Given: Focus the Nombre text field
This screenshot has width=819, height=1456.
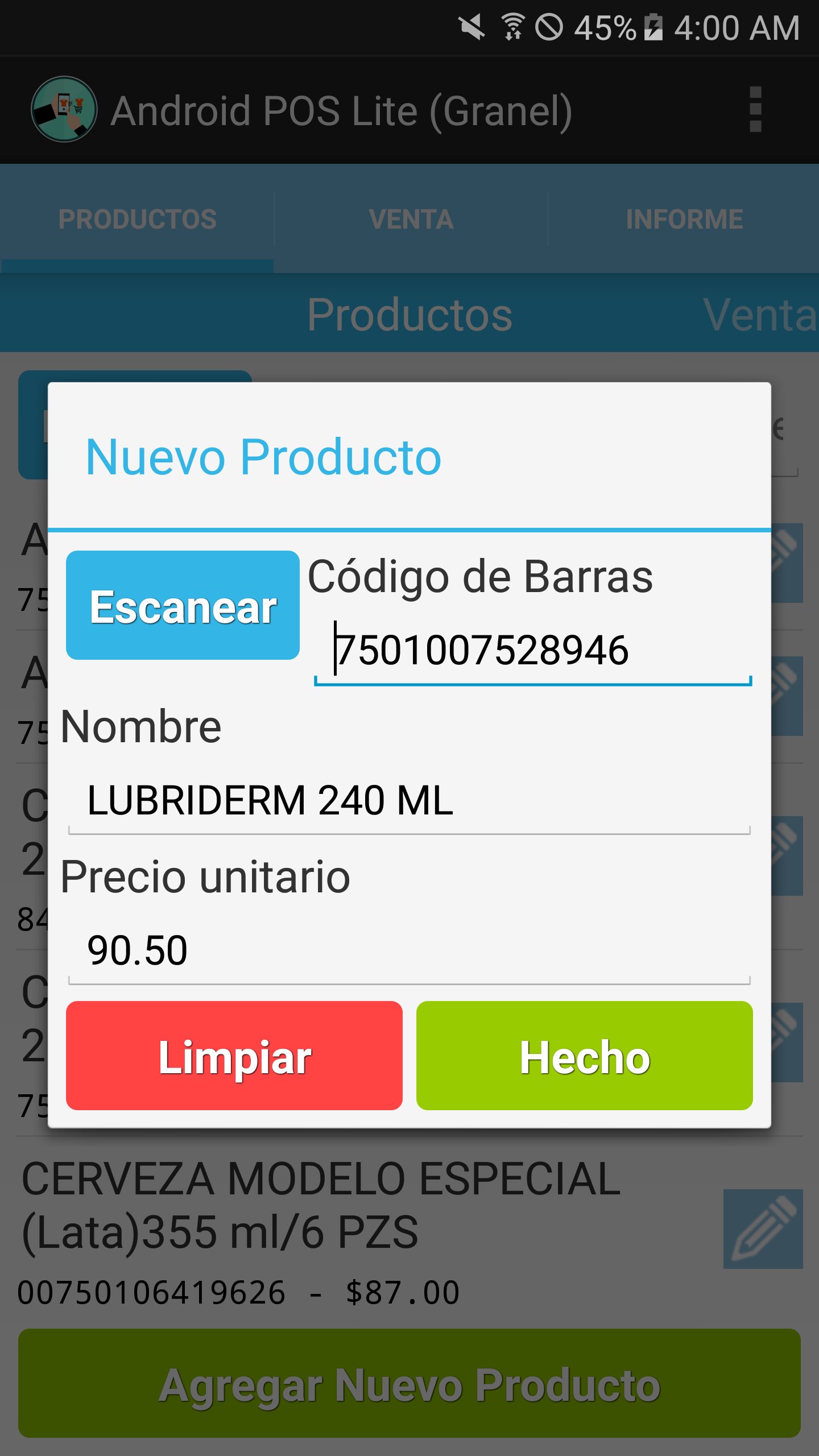Looking at the screenshot, I should click(x=408, y=801).
